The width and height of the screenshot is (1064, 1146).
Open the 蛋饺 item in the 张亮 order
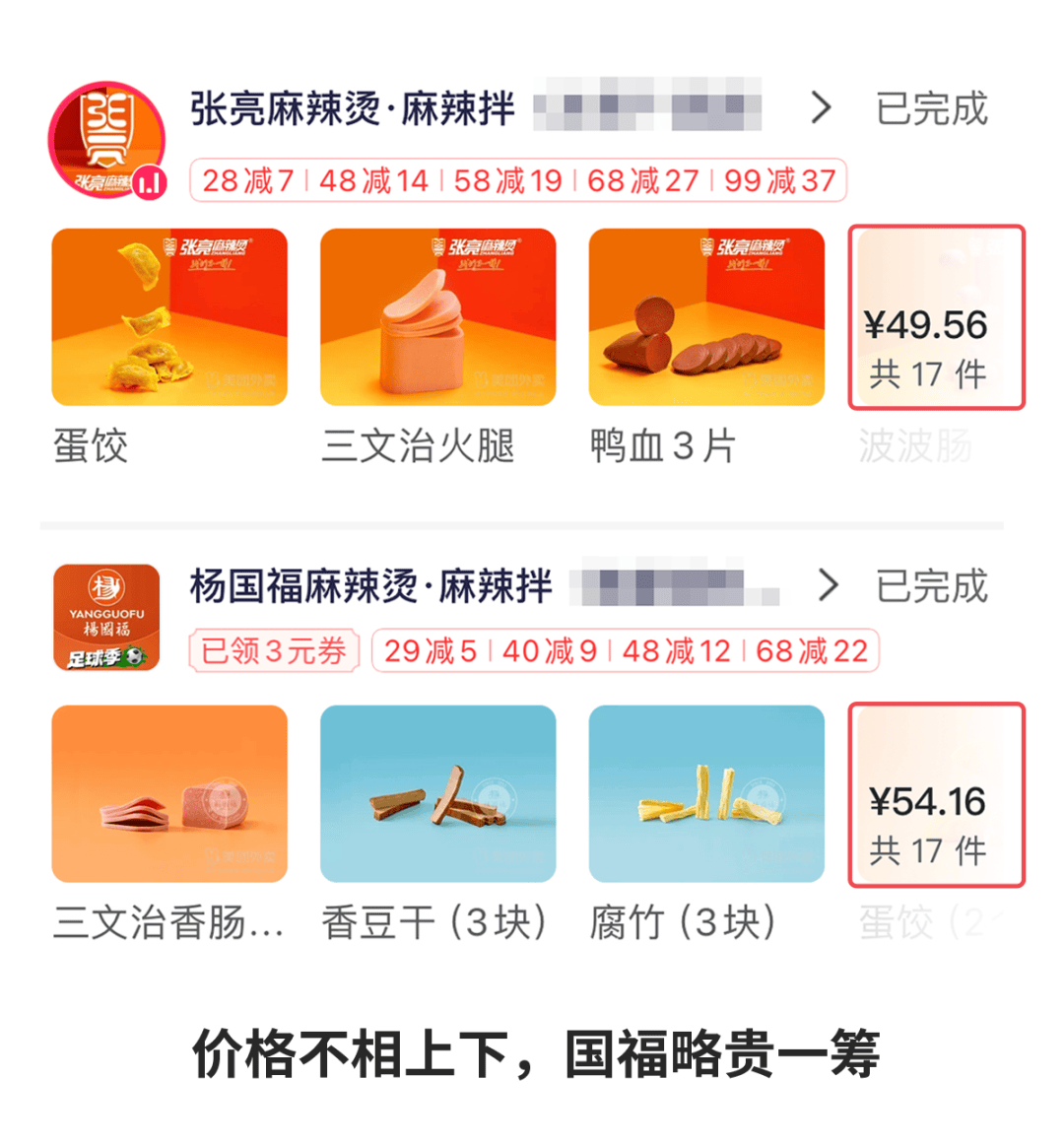coord(169,317)
